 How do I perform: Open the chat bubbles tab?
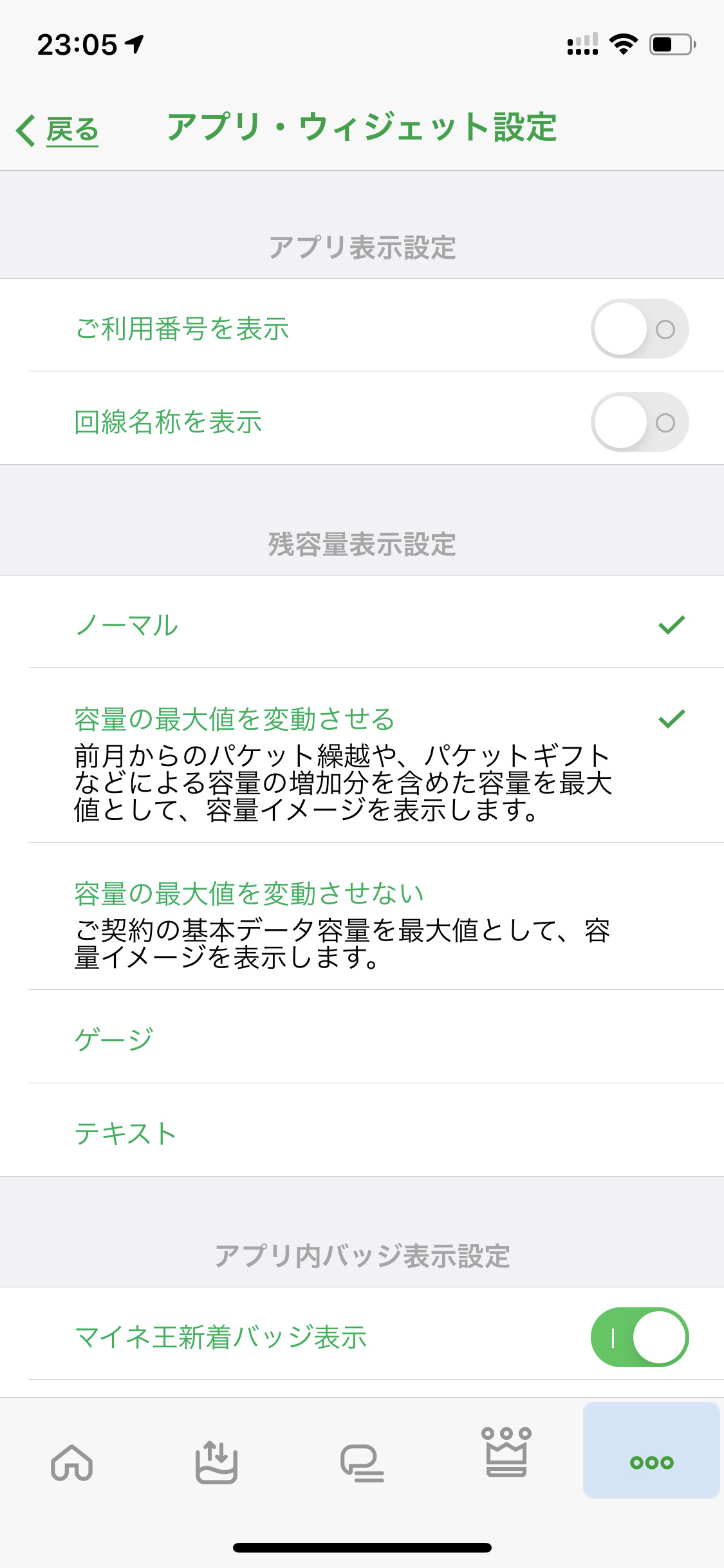click(x=362, y=1462)
